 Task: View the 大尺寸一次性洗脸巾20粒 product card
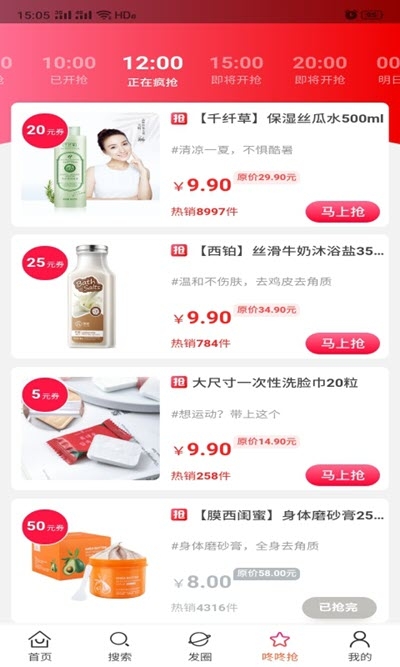coord(200,428)
